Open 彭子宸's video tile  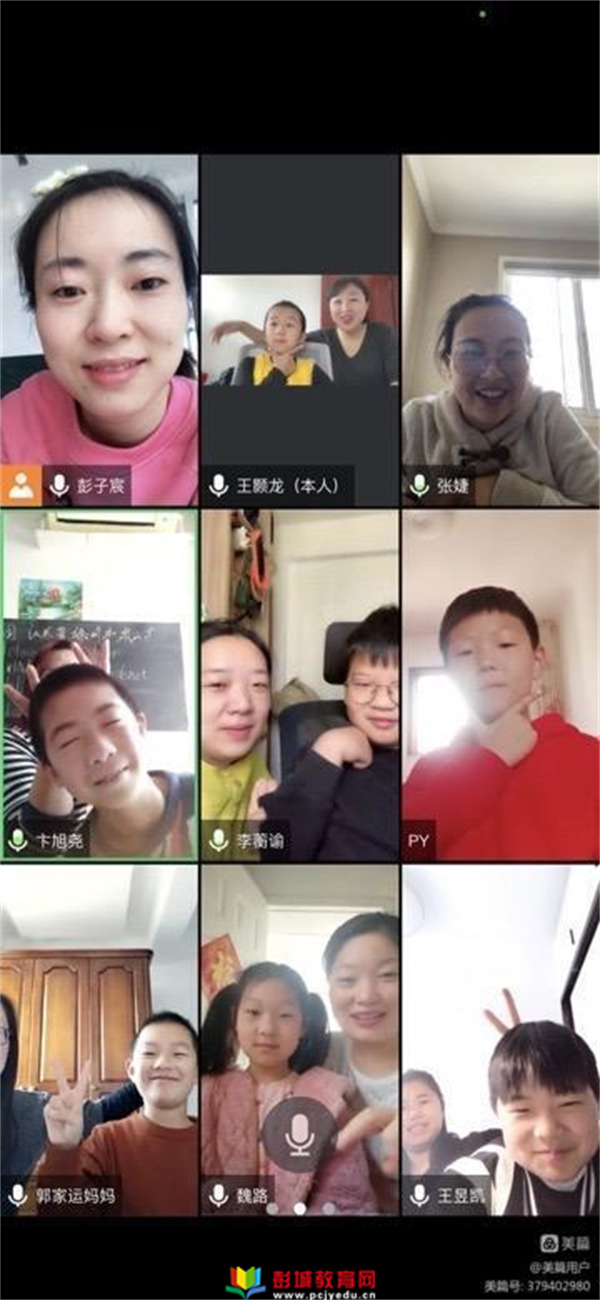(x=99, y=330)
